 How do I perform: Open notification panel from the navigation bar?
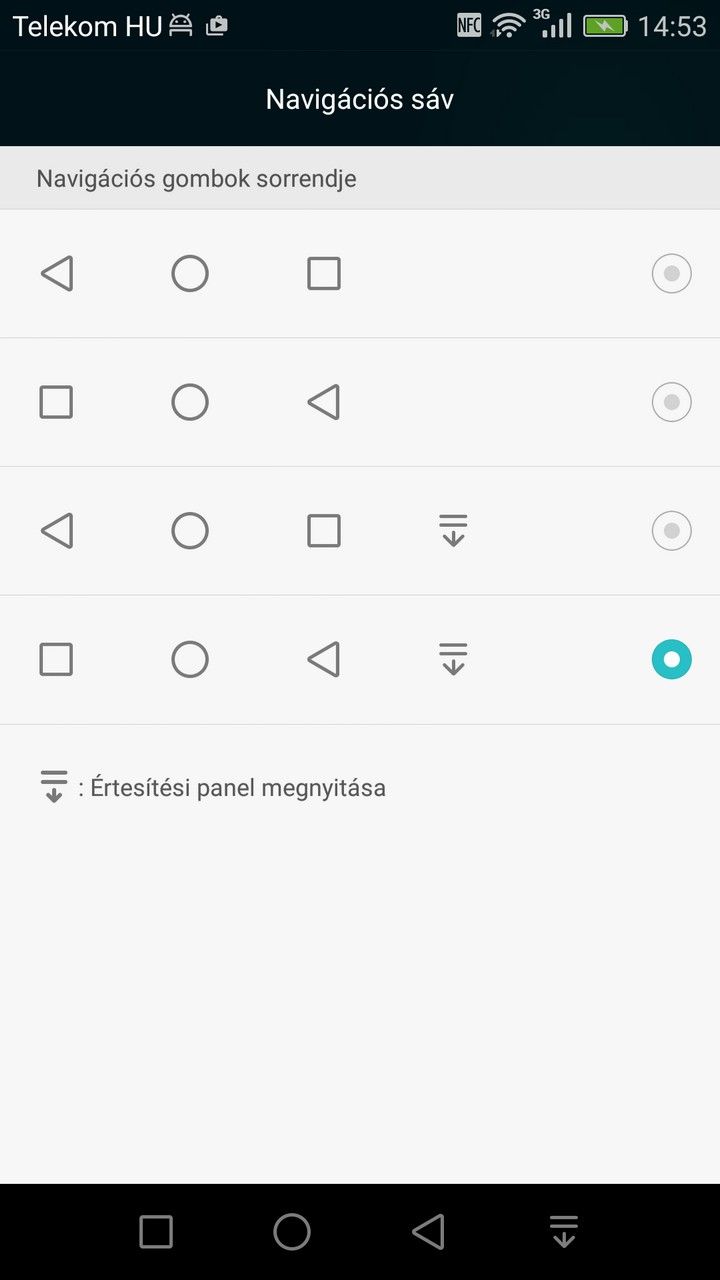pyautogui.click(x=564, y=1232)
